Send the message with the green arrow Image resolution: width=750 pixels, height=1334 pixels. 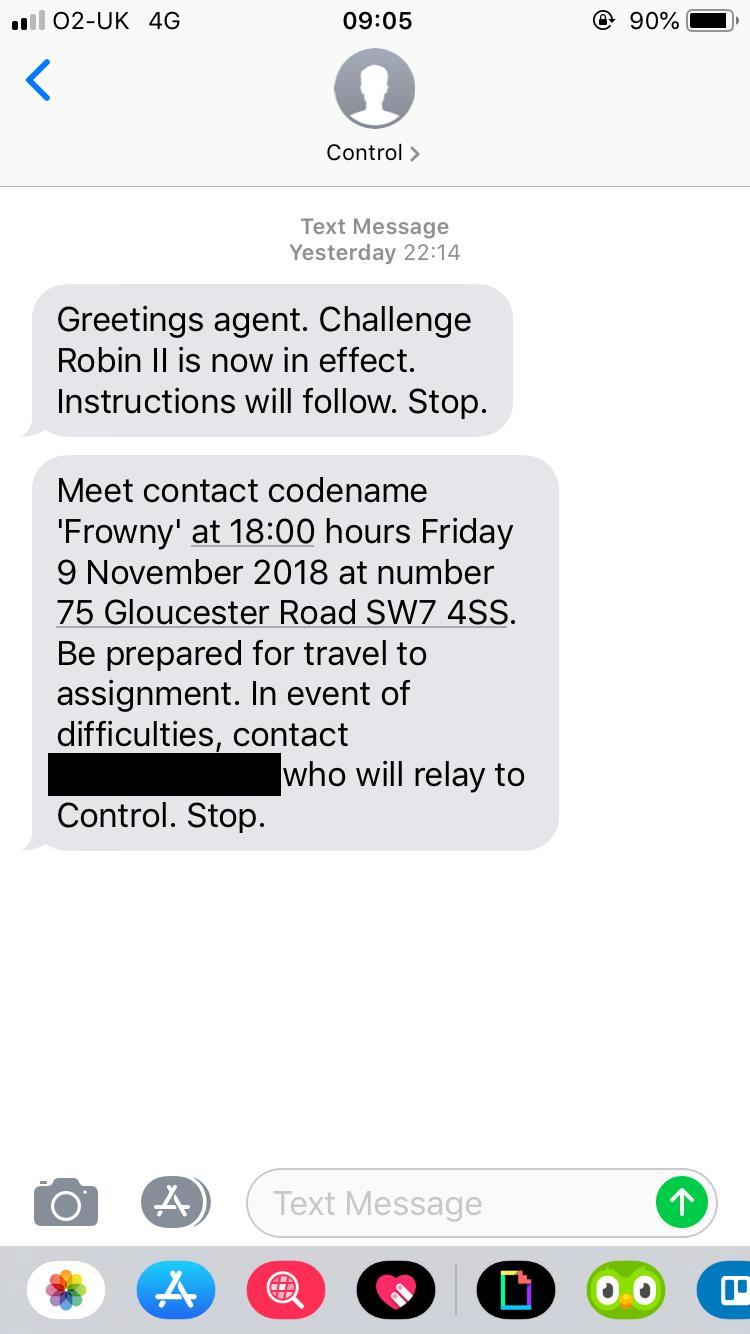(x=682, y=1202)
